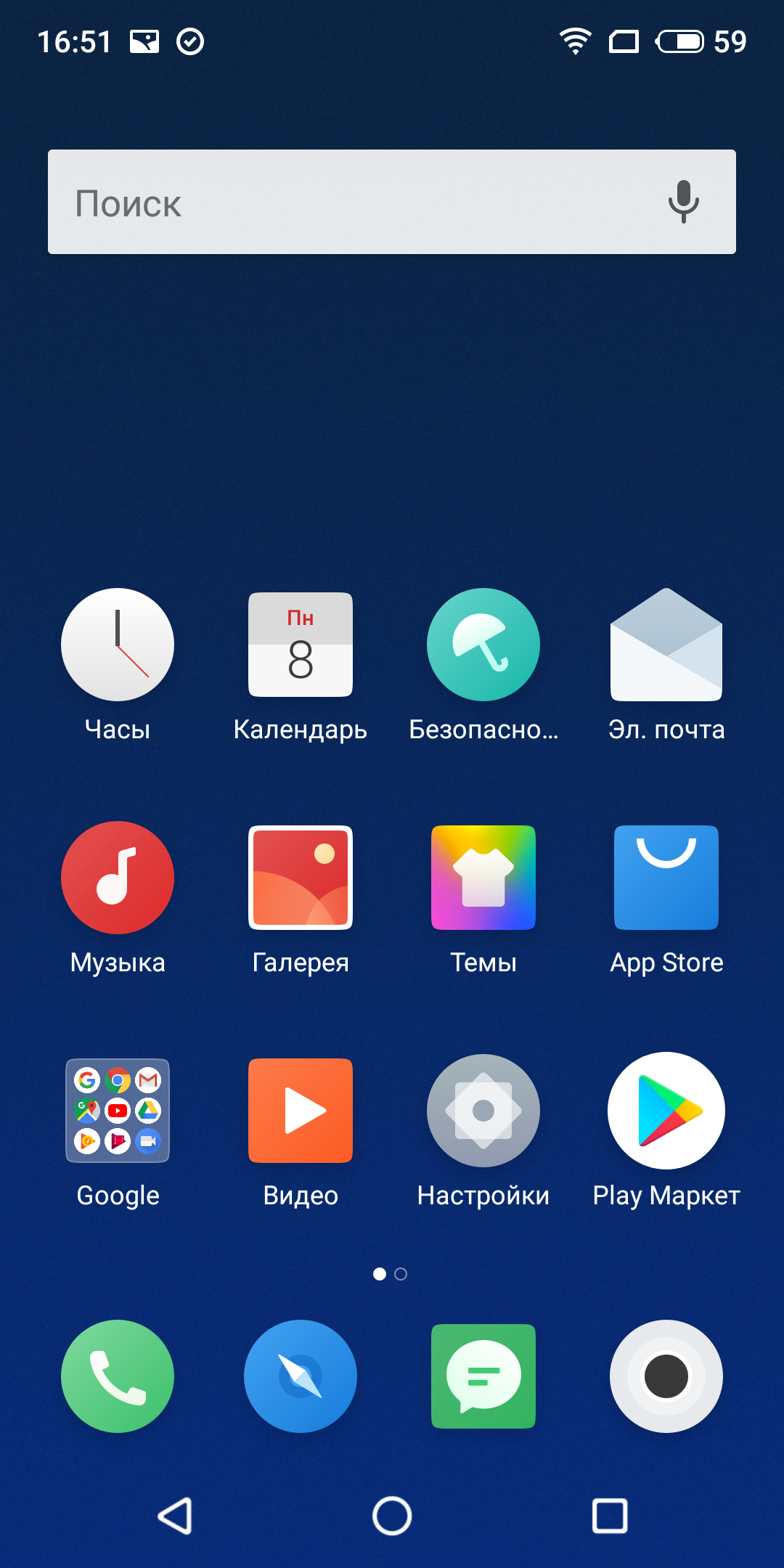This screenshot has width=784, height=1568.
Task: Open the Темы themes app
Action: [483, 878]
